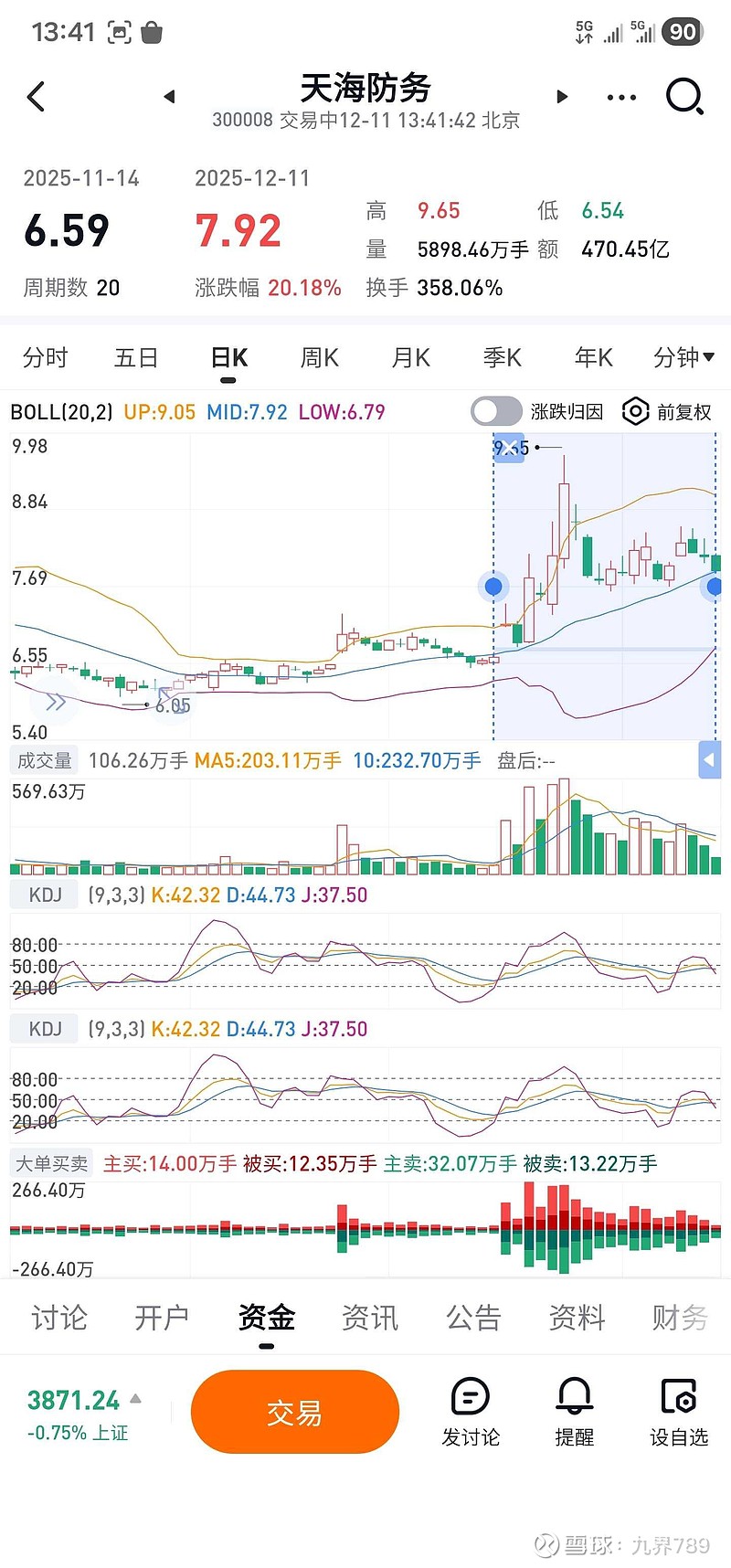Screen dimensions: 731x1568
Task: Set a price alert with 提醒
Action: [575, 1412]
